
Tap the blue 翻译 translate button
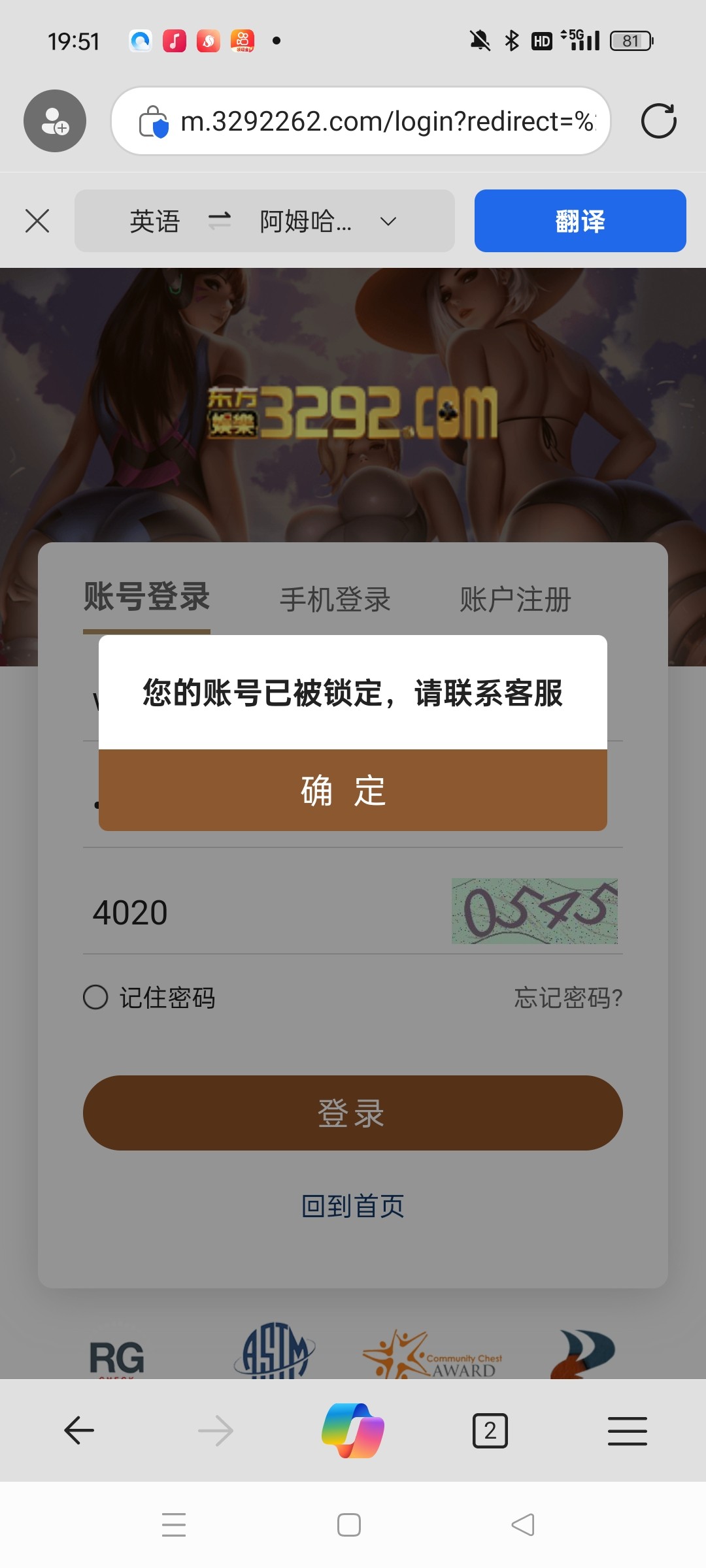coord(580,221)
